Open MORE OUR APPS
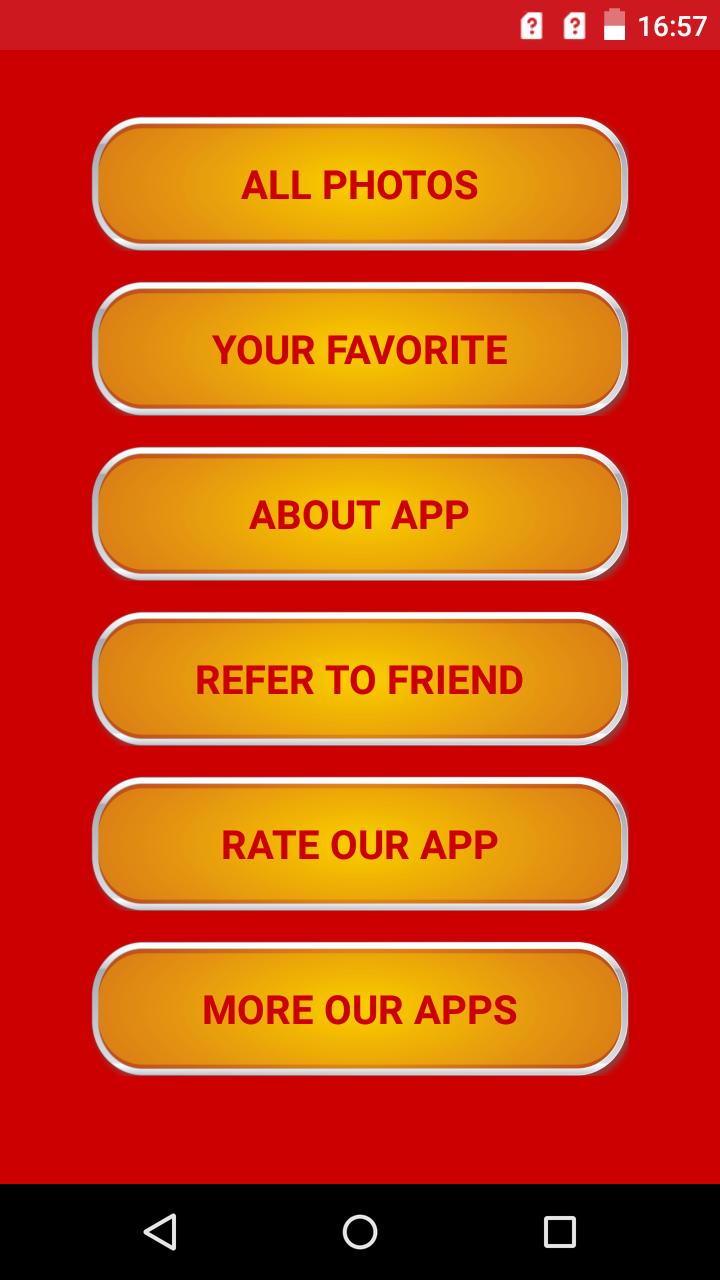This screenshot has width=720, height=1280. pyautogui.click(x=360, y=1010)
